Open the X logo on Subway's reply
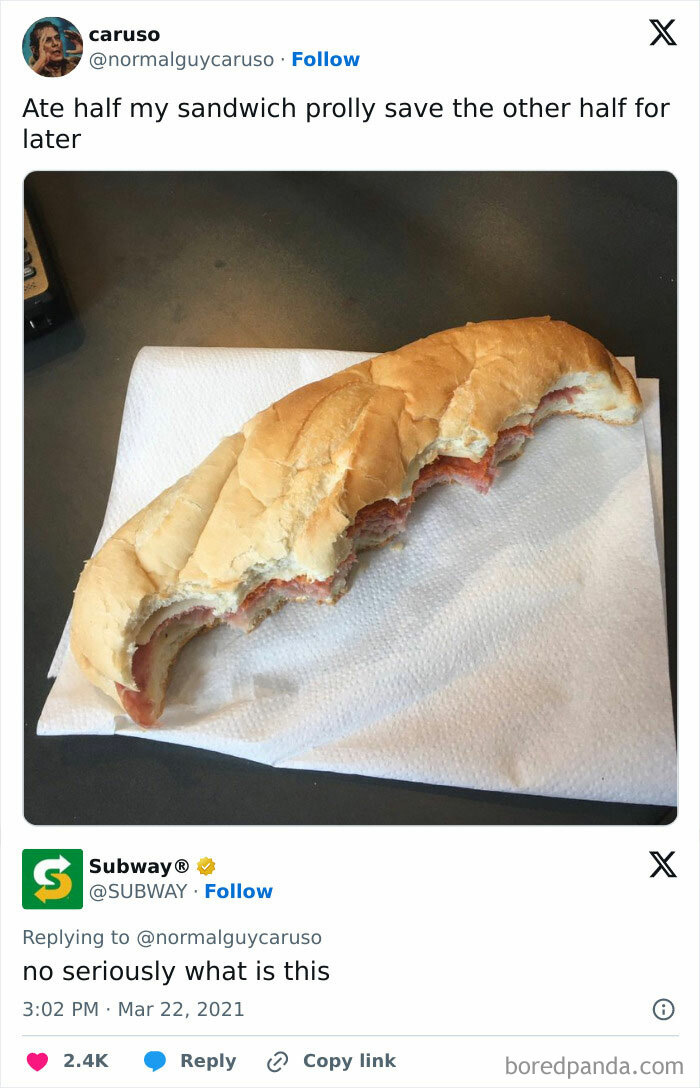 [663, 864]
